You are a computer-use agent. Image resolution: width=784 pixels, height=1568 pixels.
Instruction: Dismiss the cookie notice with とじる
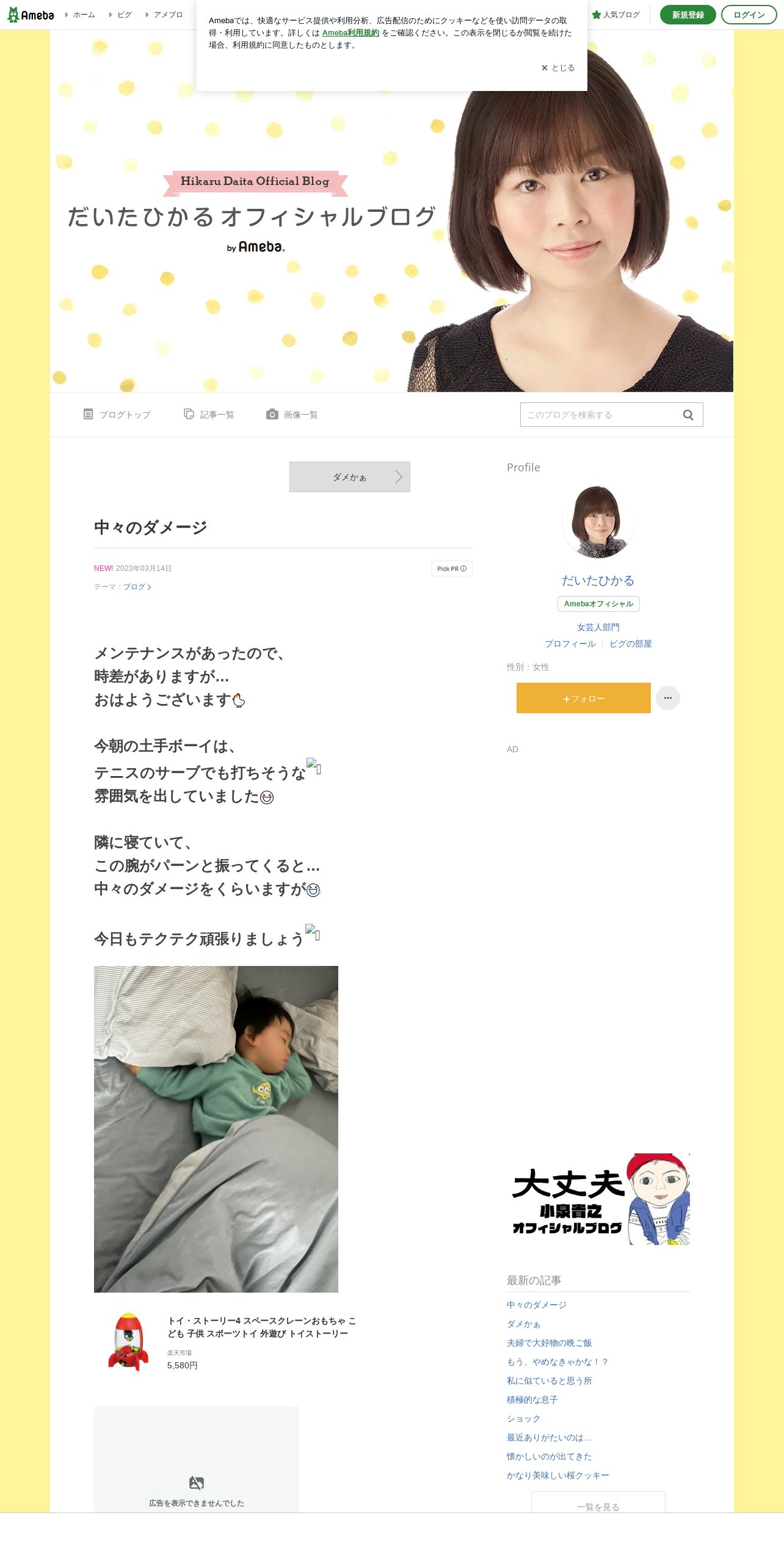coord(558,68)
